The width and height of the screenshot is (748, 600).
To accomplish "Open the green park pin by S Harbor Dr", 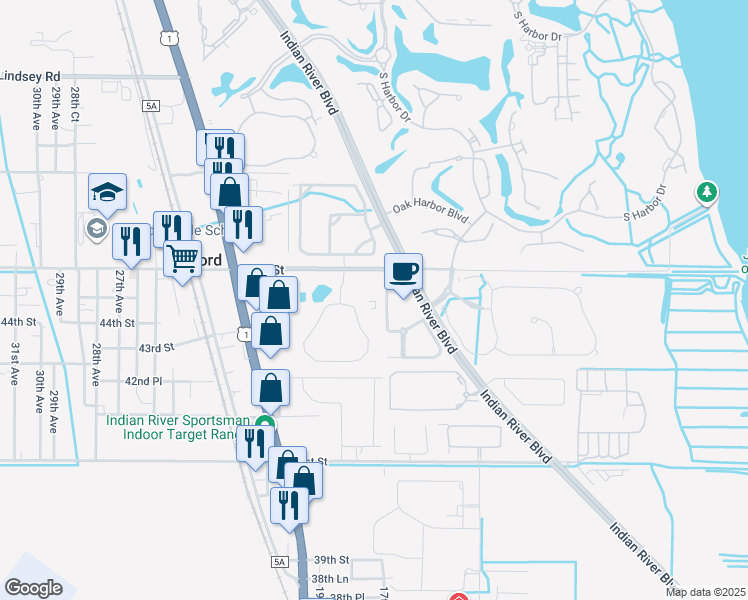I will (707, 193).
